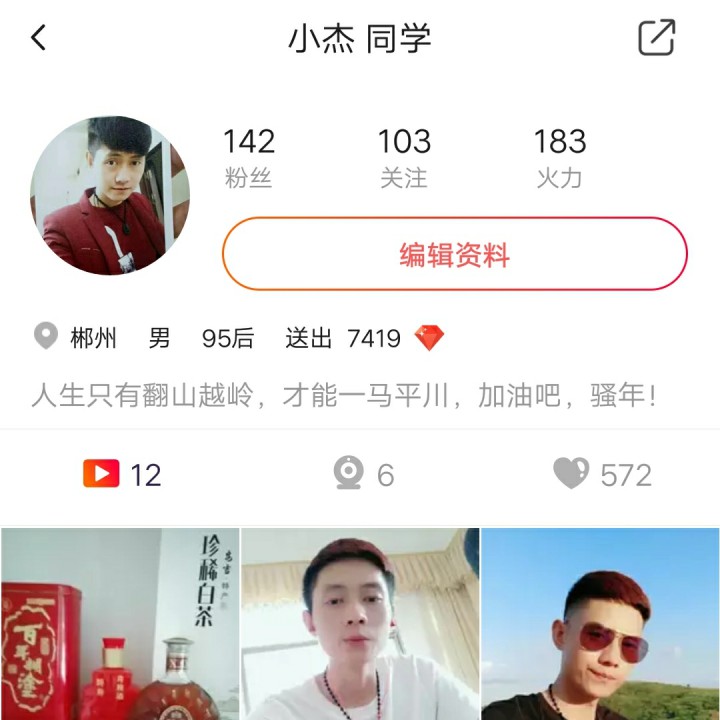Open the profile avatar photo
Image resolution: width=720 pixels, height=720 pixels.
(x=110, y=196)
